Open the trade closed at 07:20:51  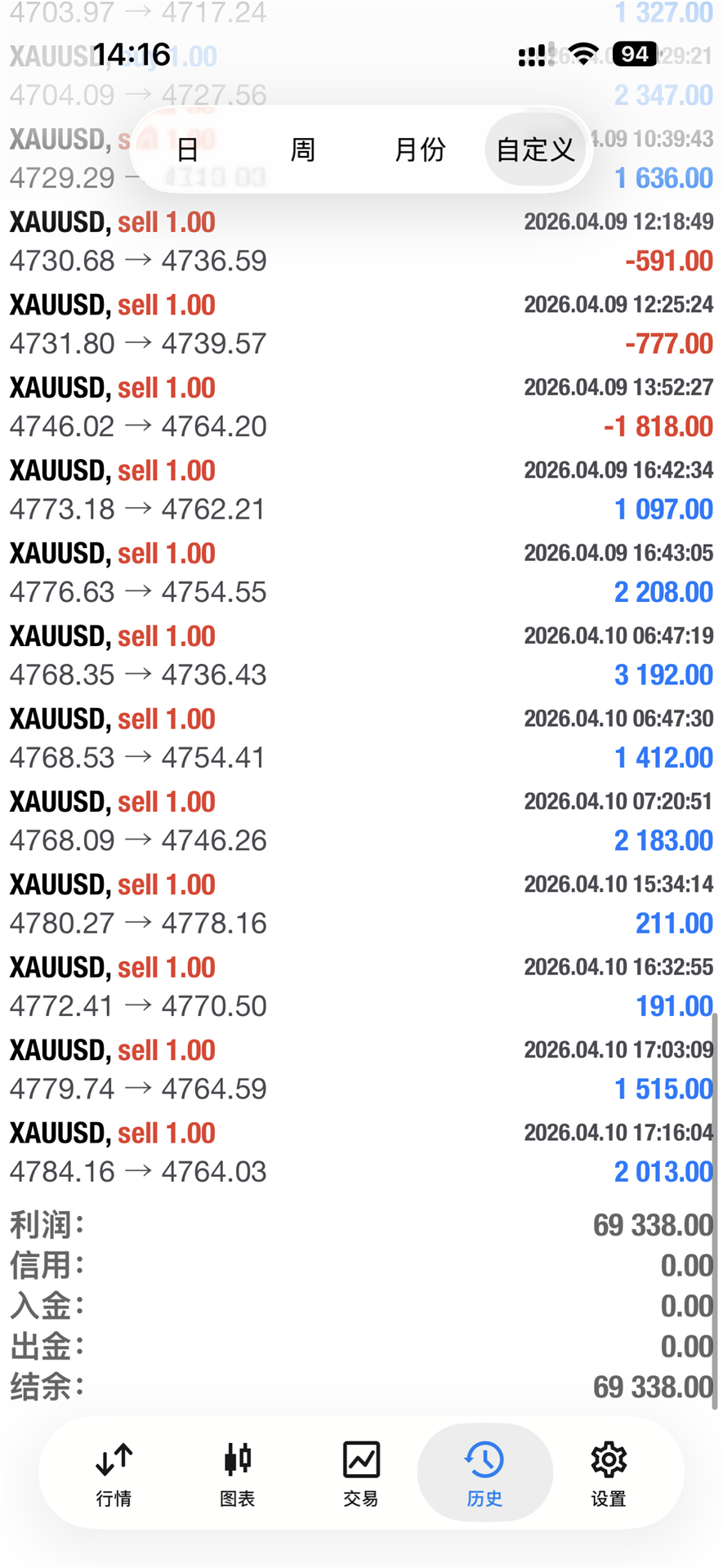click(x=361, y=821)
